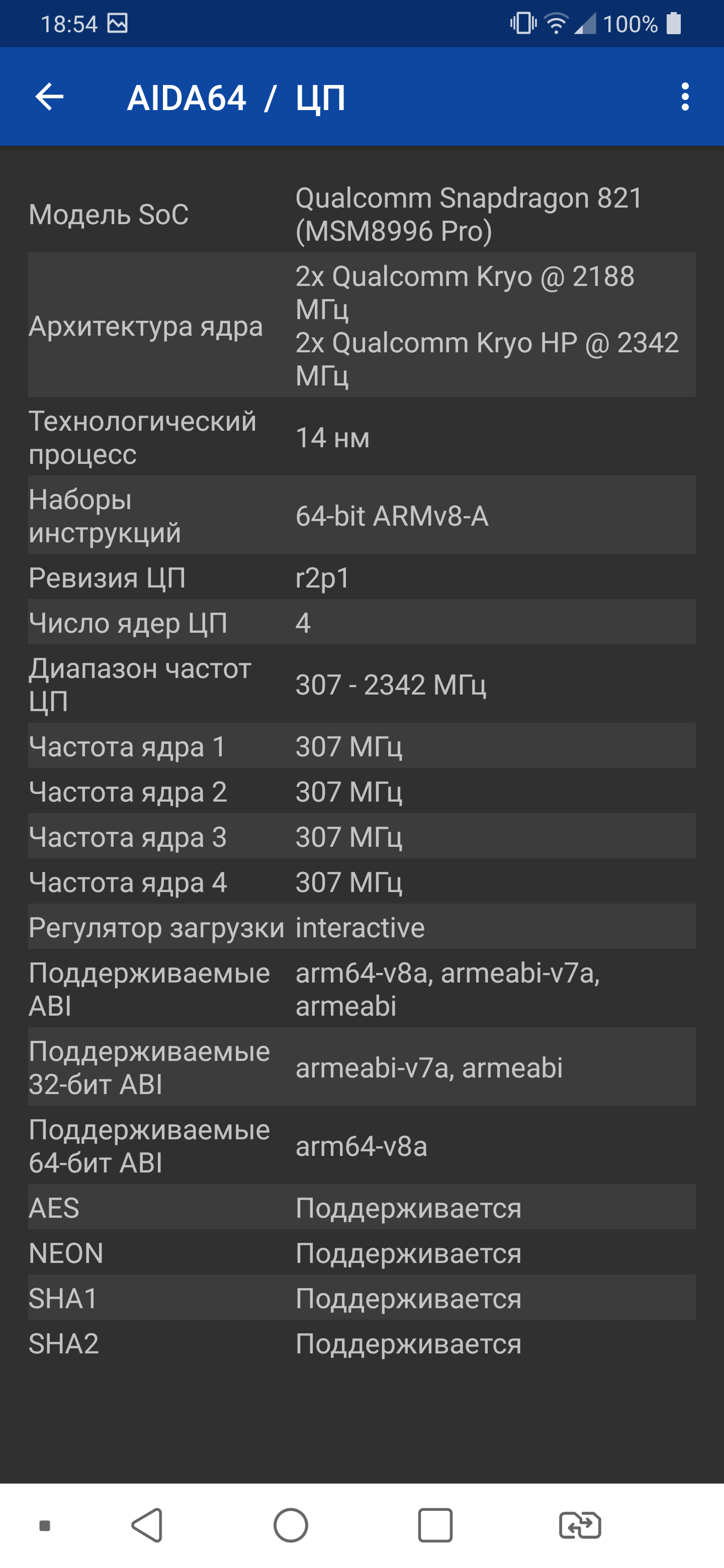Tap the system back navigation button
This screenshot has height=1568, width=724.
147,1525
